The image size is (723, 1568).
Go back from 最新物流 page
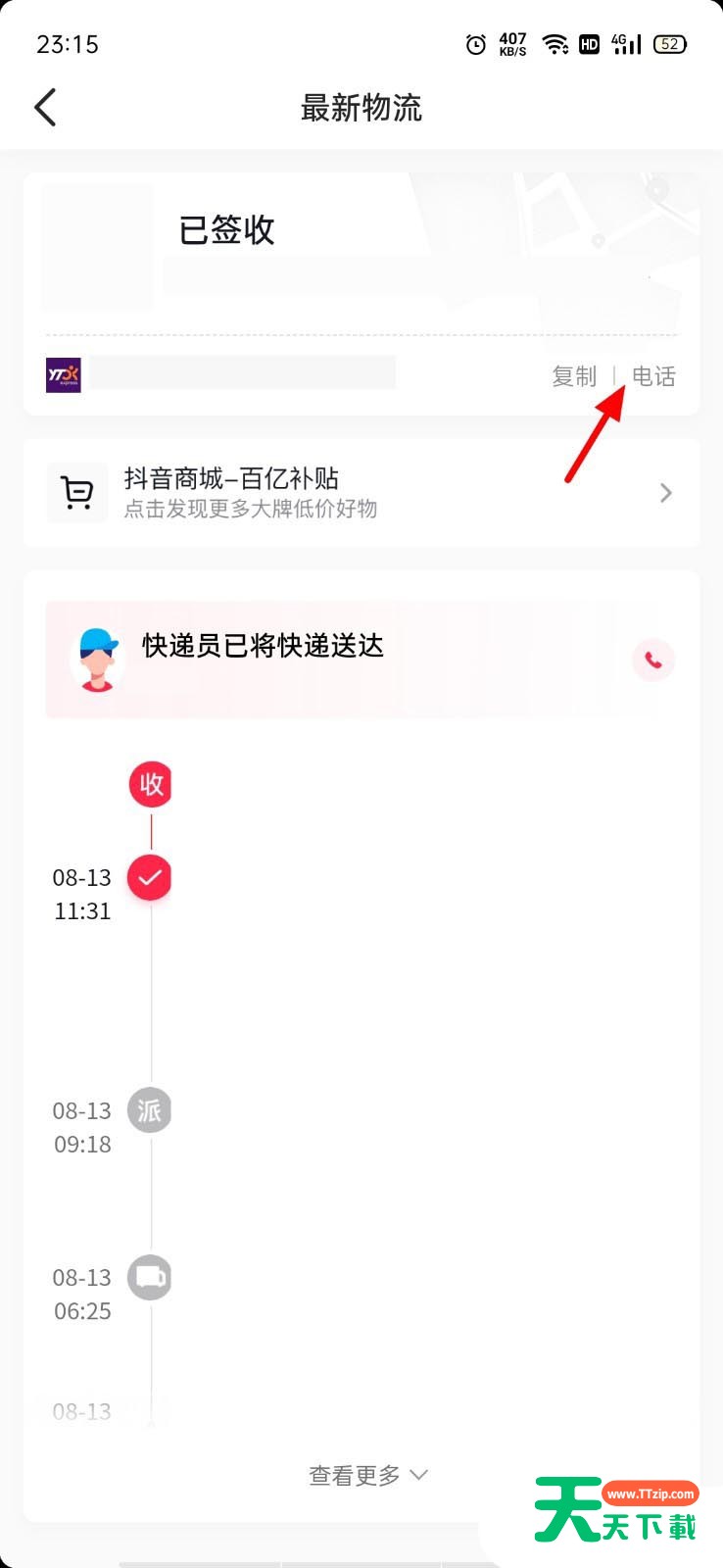tap(45, 108)
